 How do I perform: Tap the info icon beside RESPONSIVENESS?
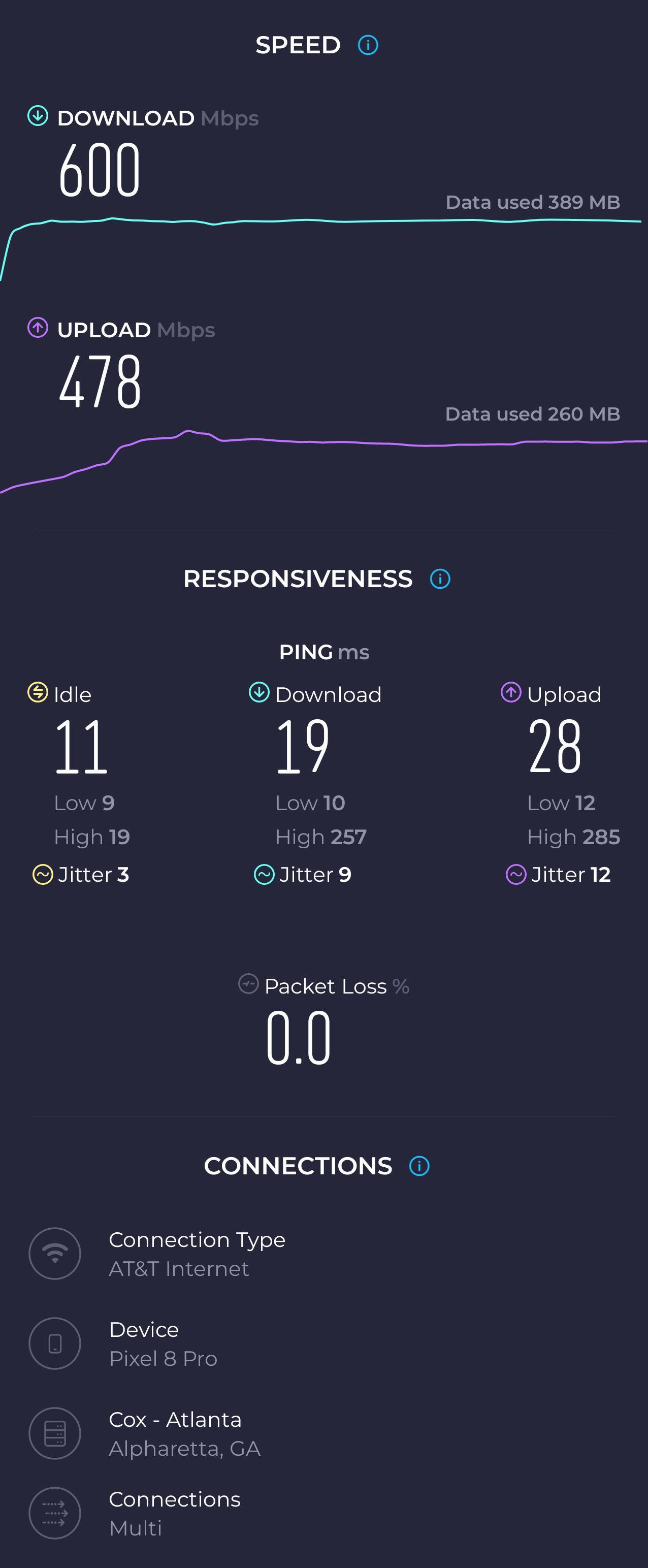click(x=440, y=579)
